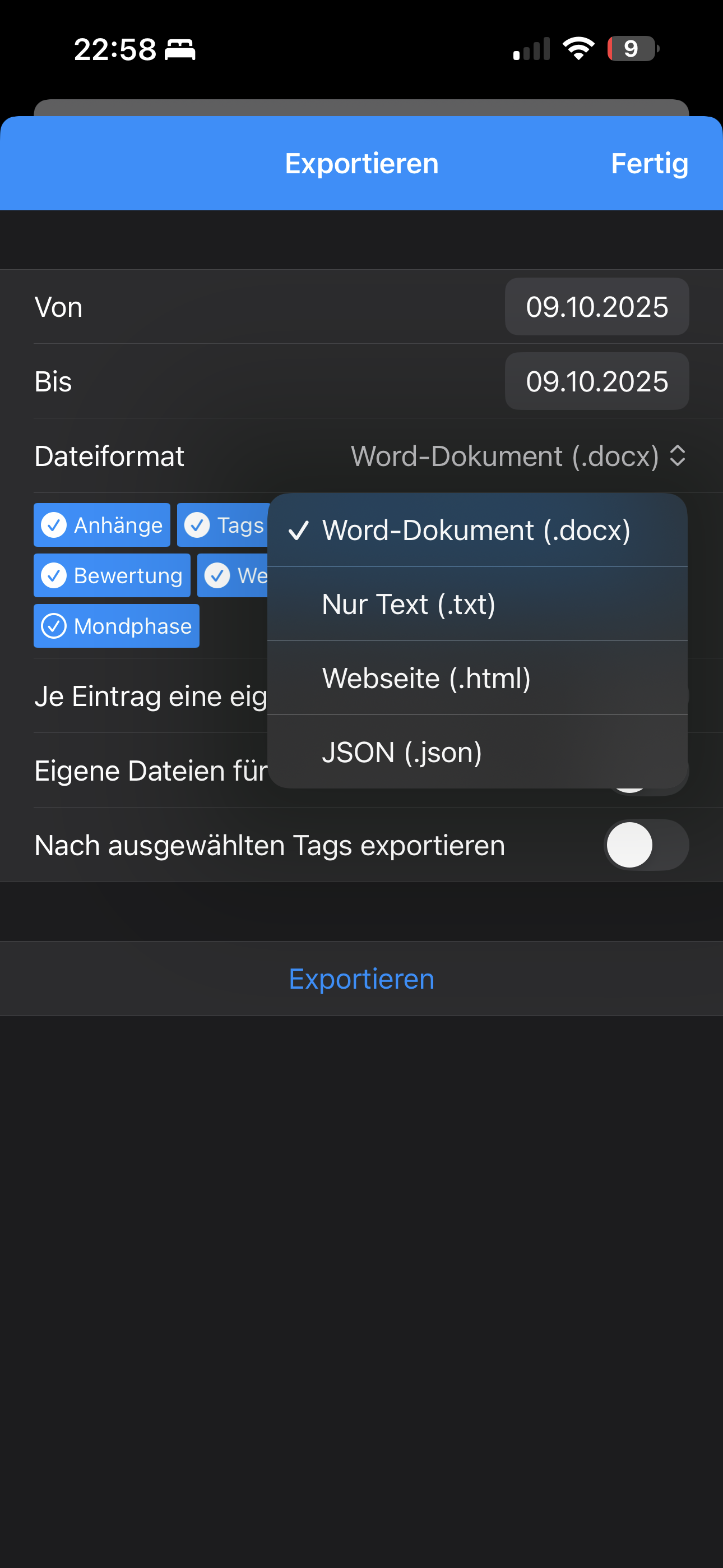Deselect the Mondphase chip
The width and height of the screenshot is (723, 1568).
click(116, 626)
